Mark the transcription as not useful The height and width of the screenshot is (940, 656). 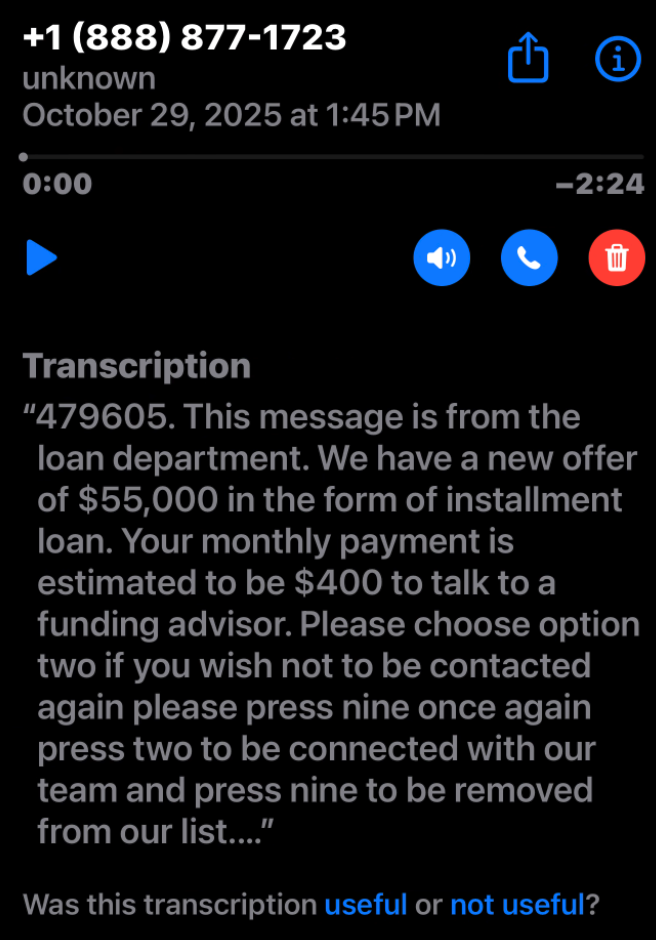tap(517, 905)
